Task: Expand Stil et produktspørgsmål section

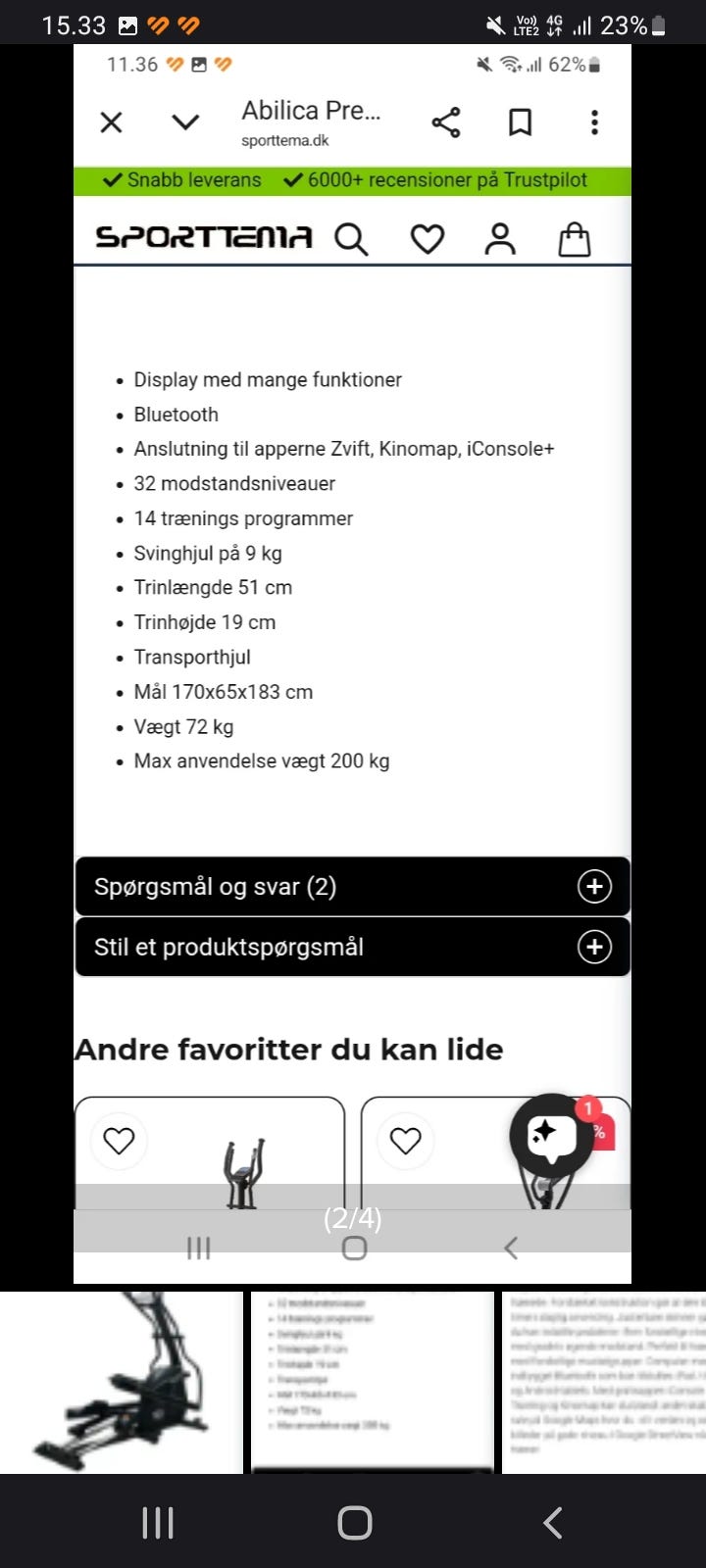Action: [x=352, y=947]
